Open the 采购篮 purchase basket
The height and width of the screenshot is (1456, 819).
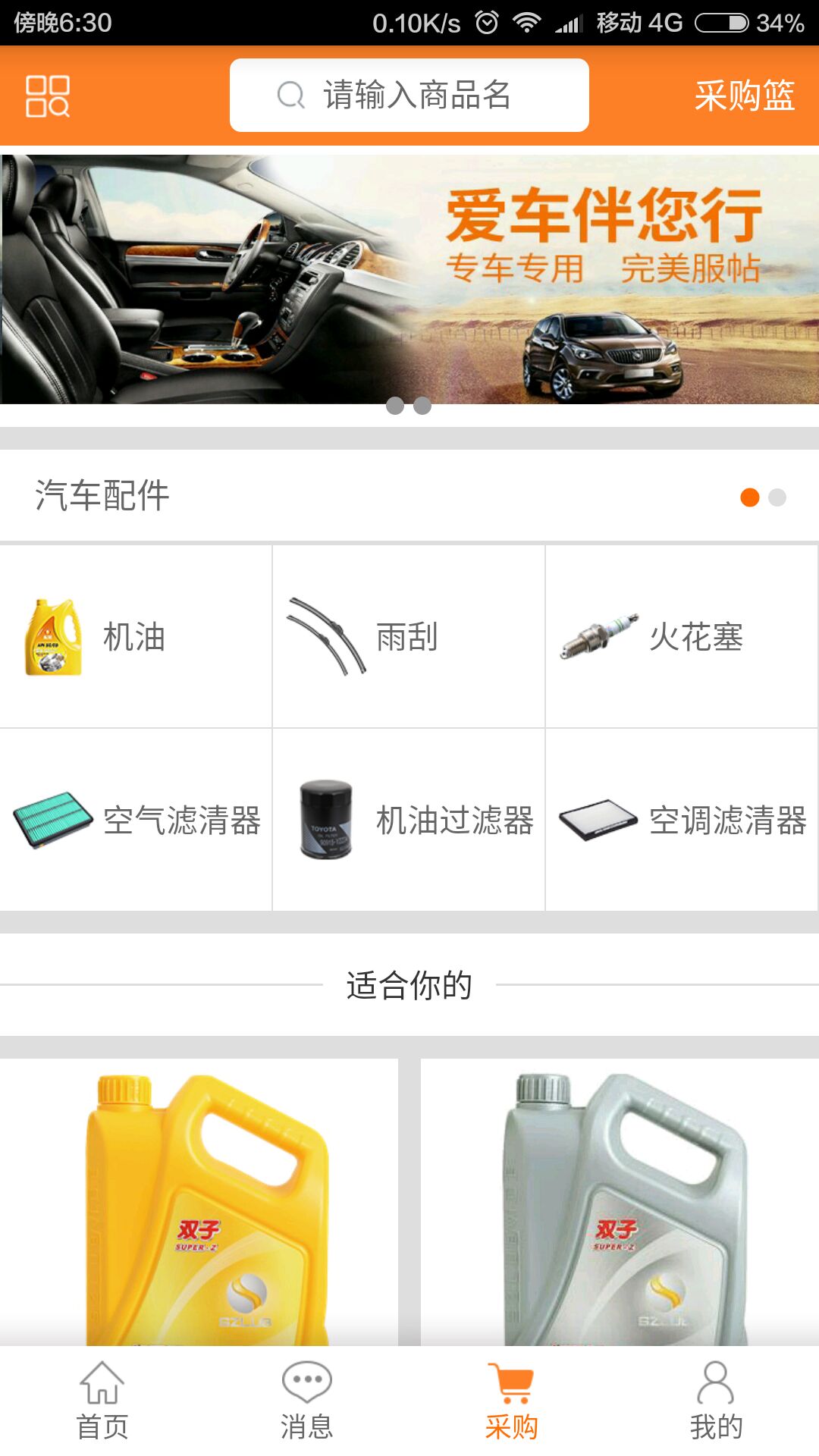tap(744, 96)
